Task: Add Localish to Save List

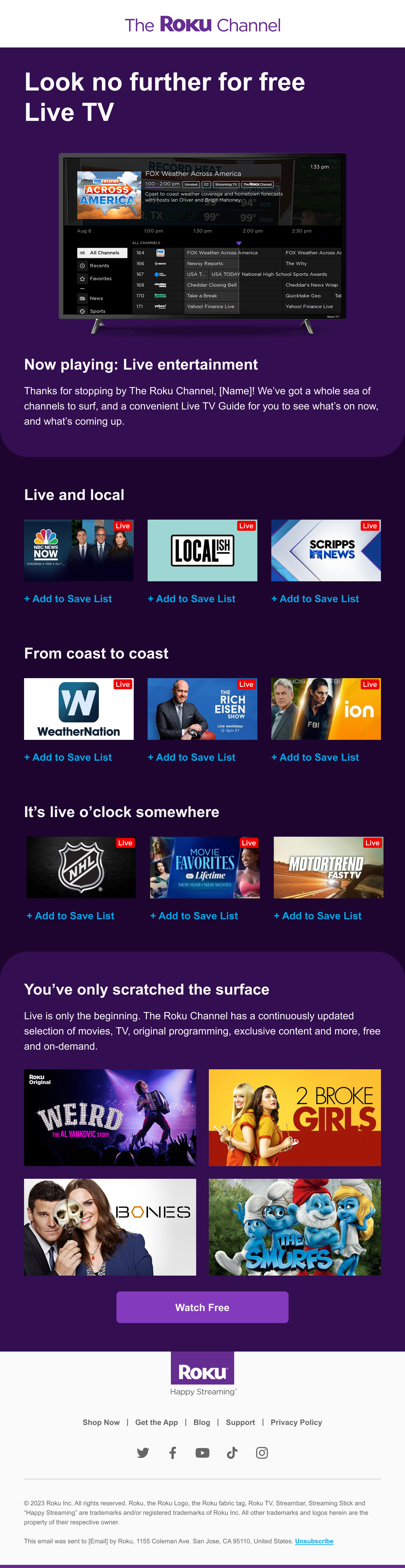Action: click(192, 599)
